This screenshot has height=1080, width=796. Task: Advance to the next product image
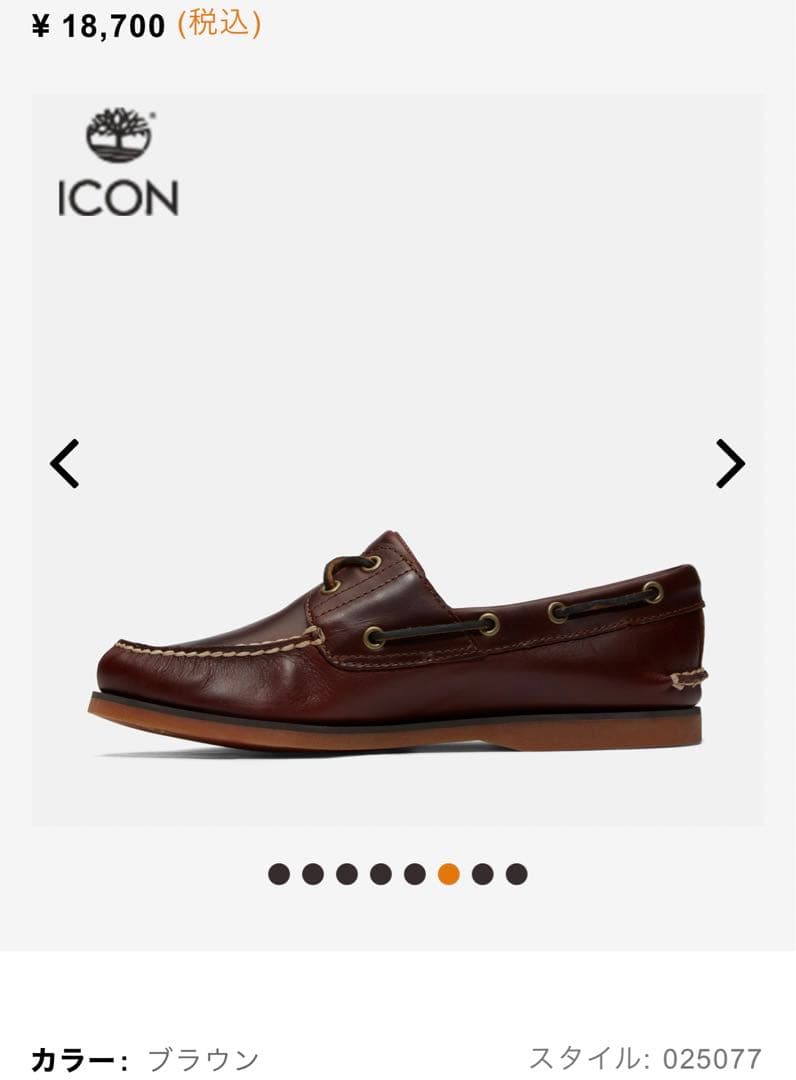(730, 463)
